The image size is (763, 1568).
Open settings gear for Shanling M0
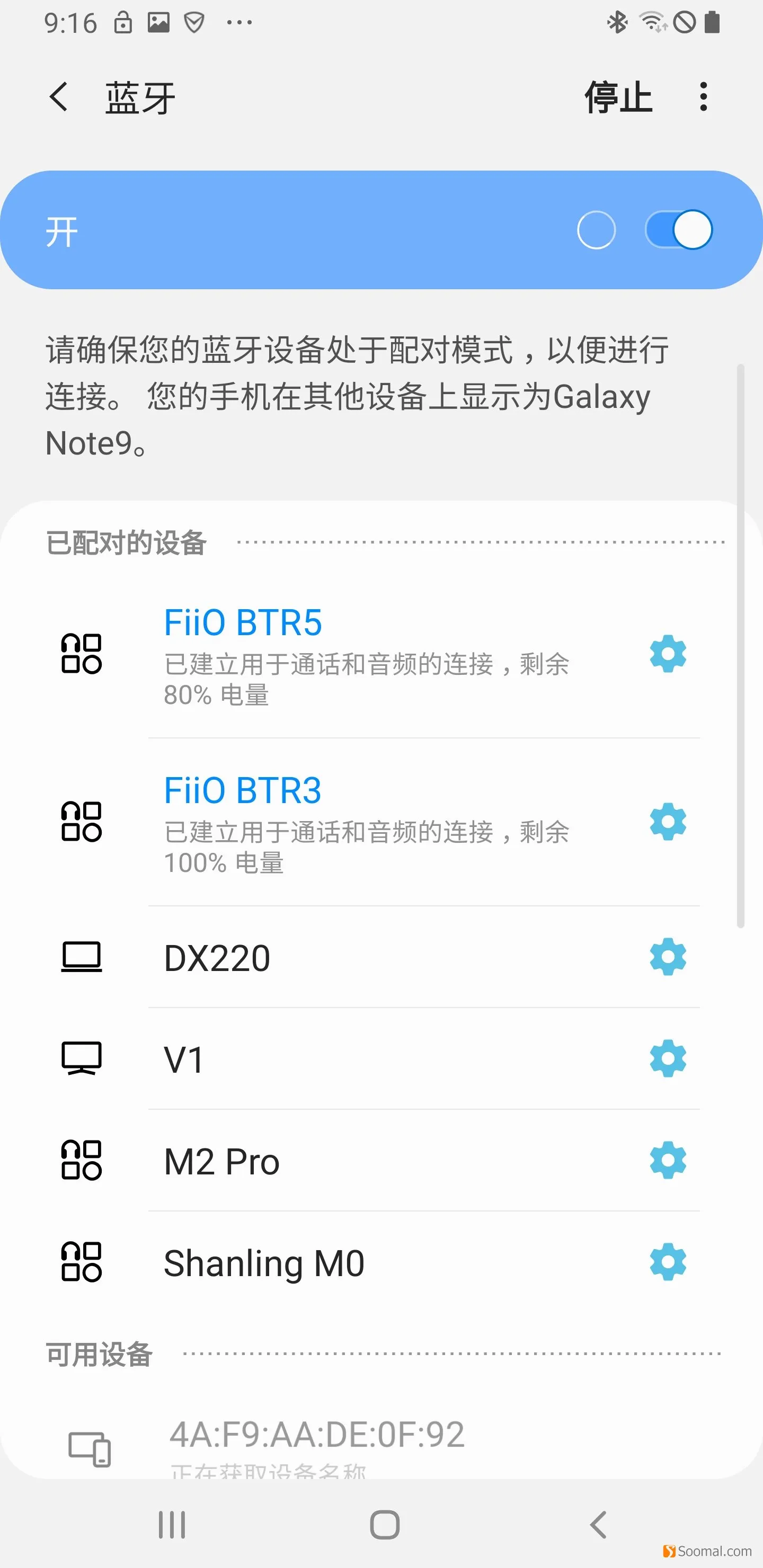point(668,1262)
